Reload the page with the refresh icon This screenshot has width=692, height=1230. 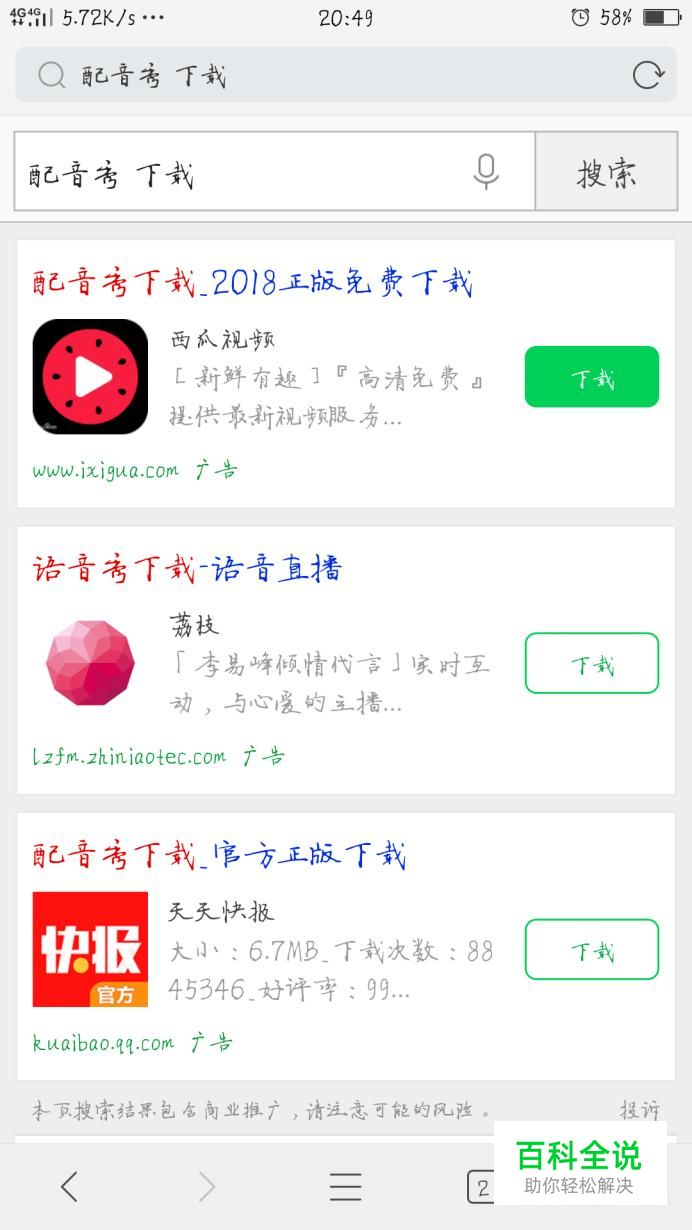(648, 75)
